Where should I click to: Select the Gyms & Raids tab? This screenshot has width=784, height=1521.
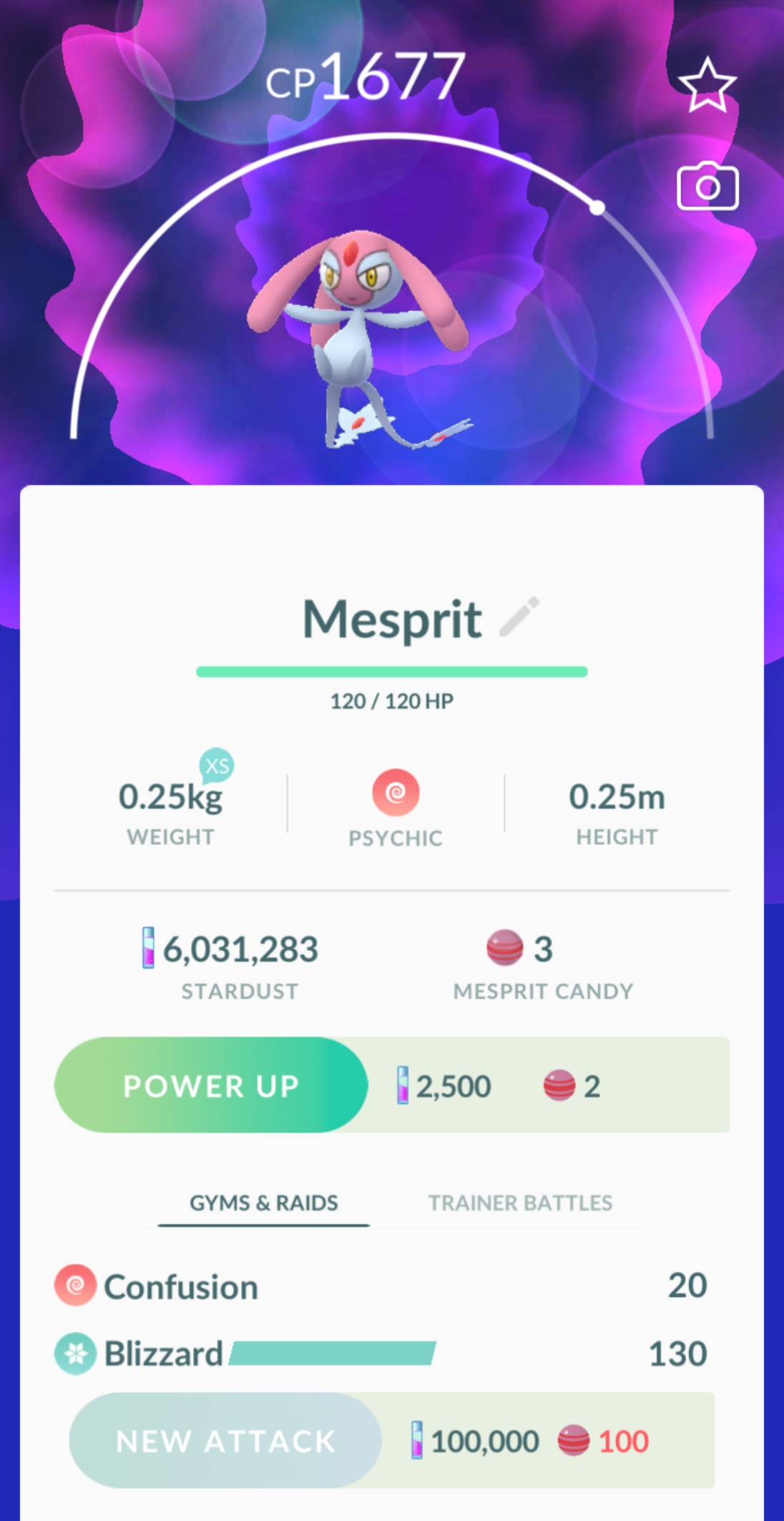pyautogui.click(x=263, y=1203)
